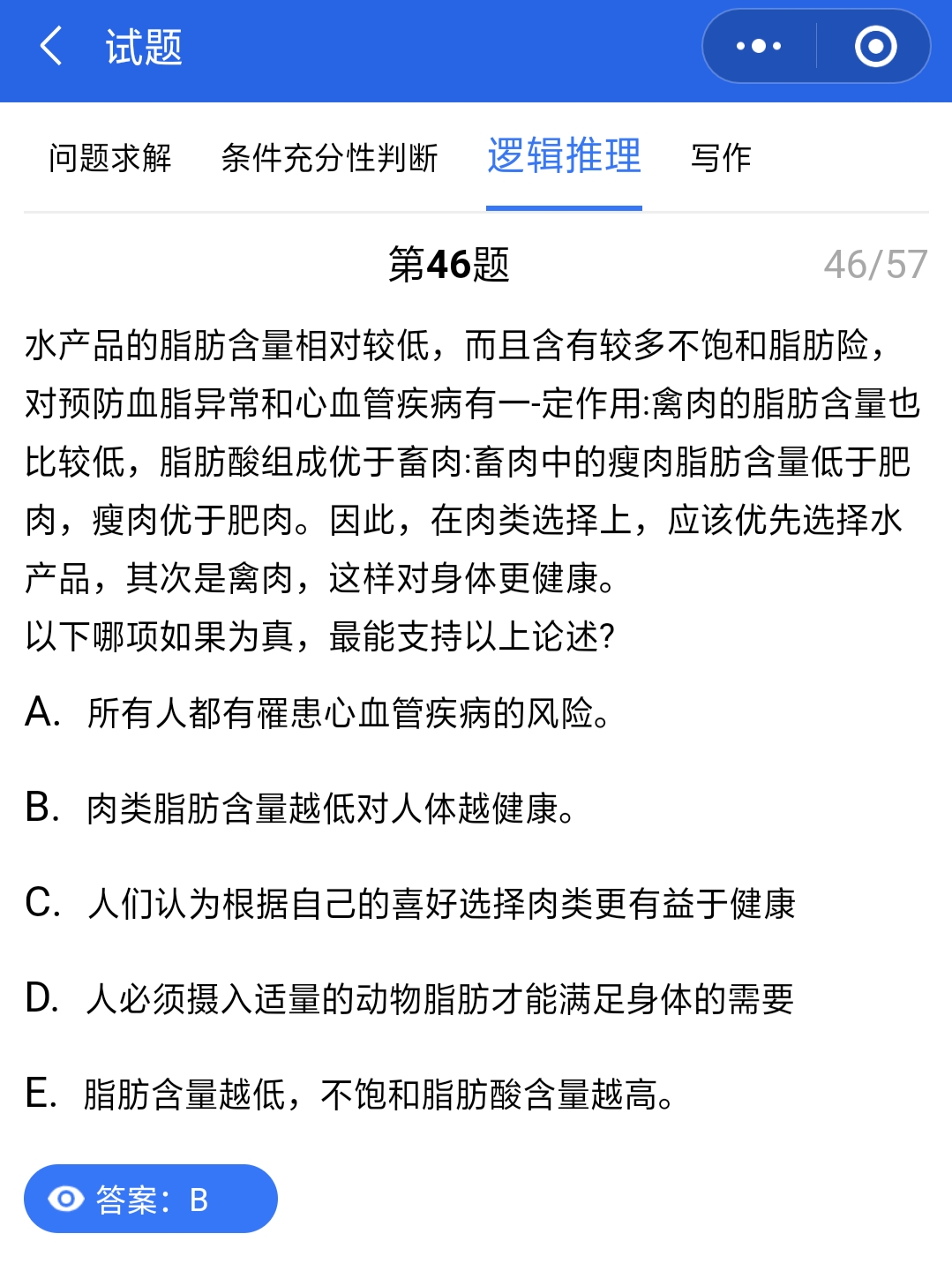The height and width of the screenshot is (1264, 952).
Task: Tap the divider line under the tab bar
Action: 476,212
